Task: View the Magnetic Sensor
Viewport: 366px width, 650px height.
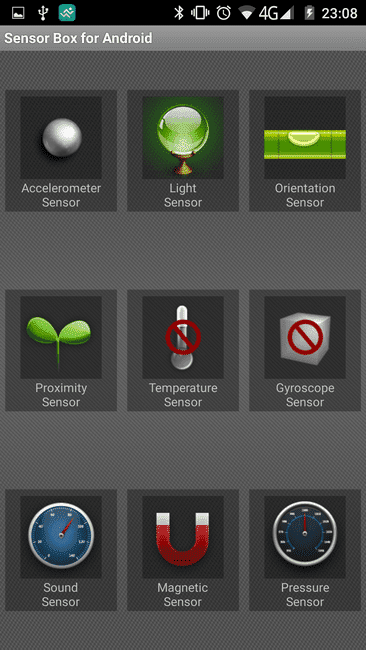Action: click(183, 550)
